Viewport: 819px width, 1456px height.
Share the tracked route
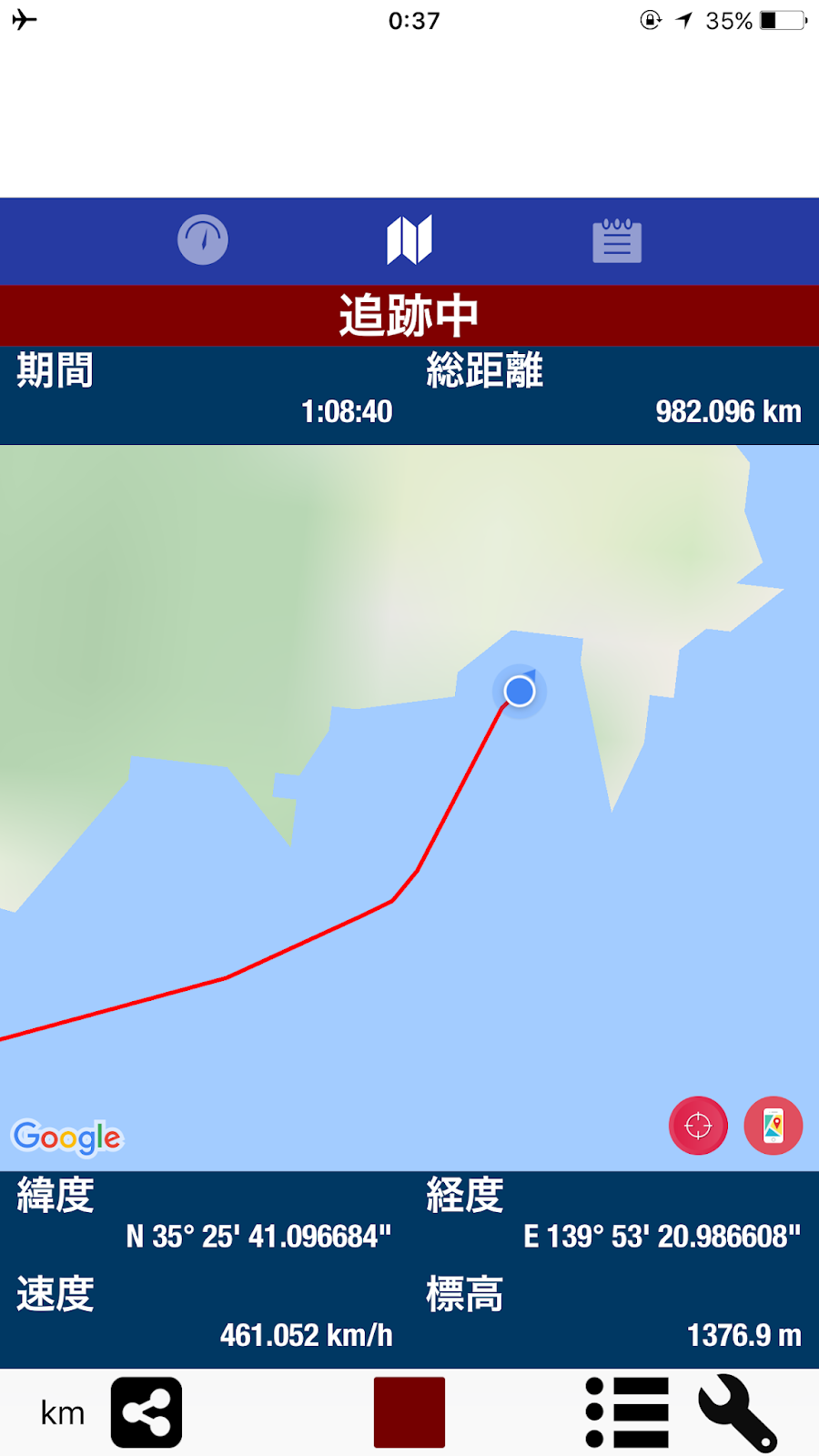147,1412
